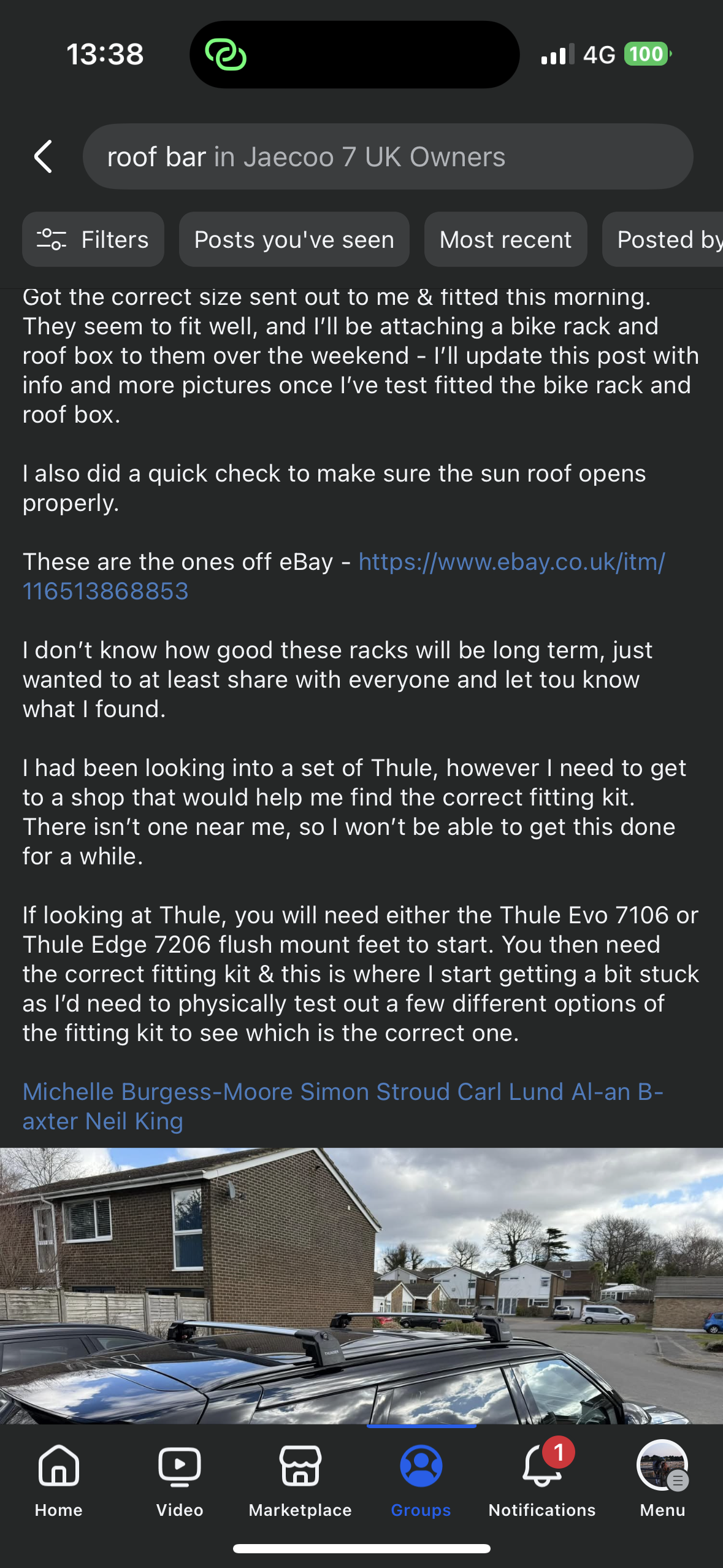723x1568 pixels.
Task: Open the roof bars photo in the post
Action: click(x=361, y=1285)
